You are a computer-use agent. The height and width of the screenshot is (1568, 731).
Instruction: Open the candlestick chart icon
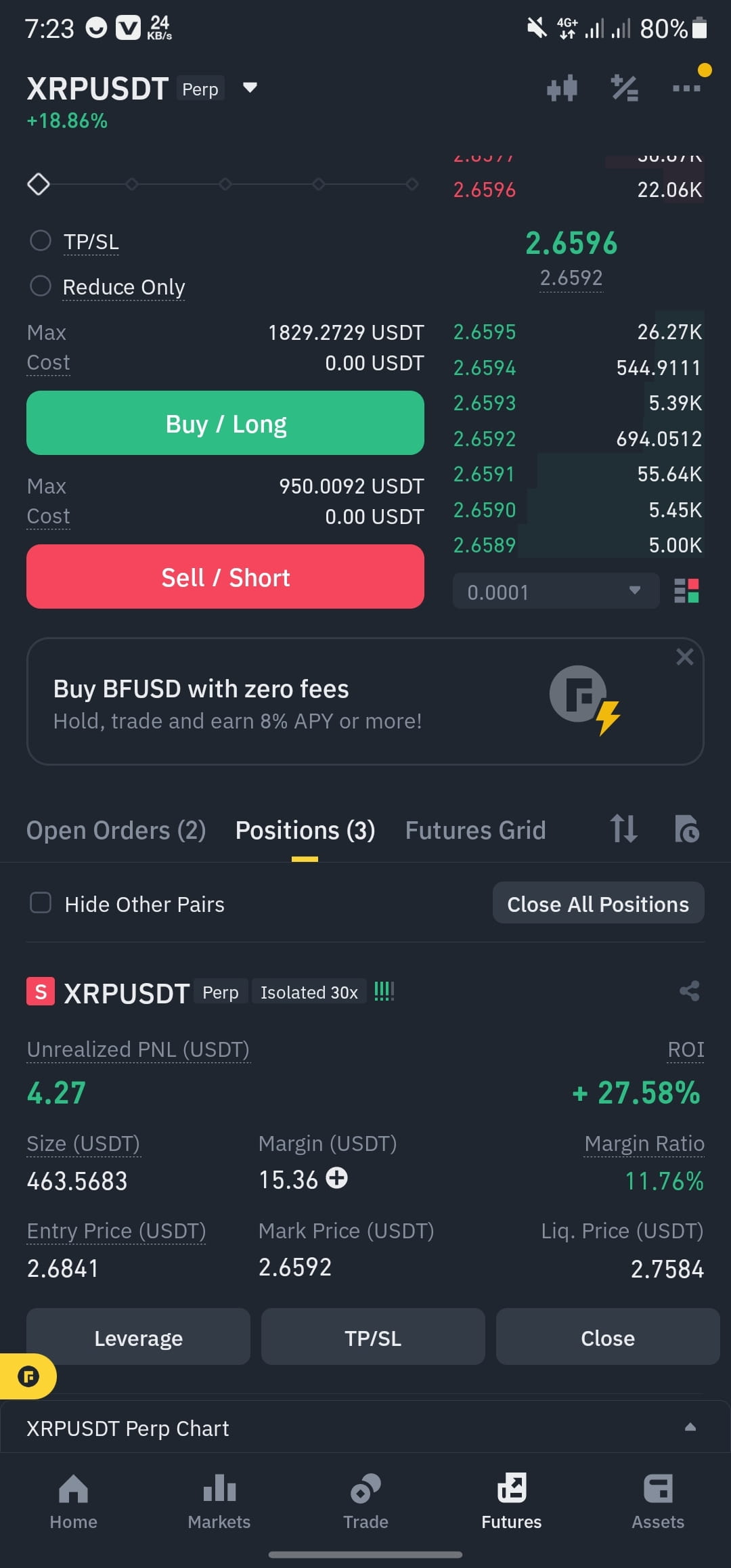coord(562,88)
